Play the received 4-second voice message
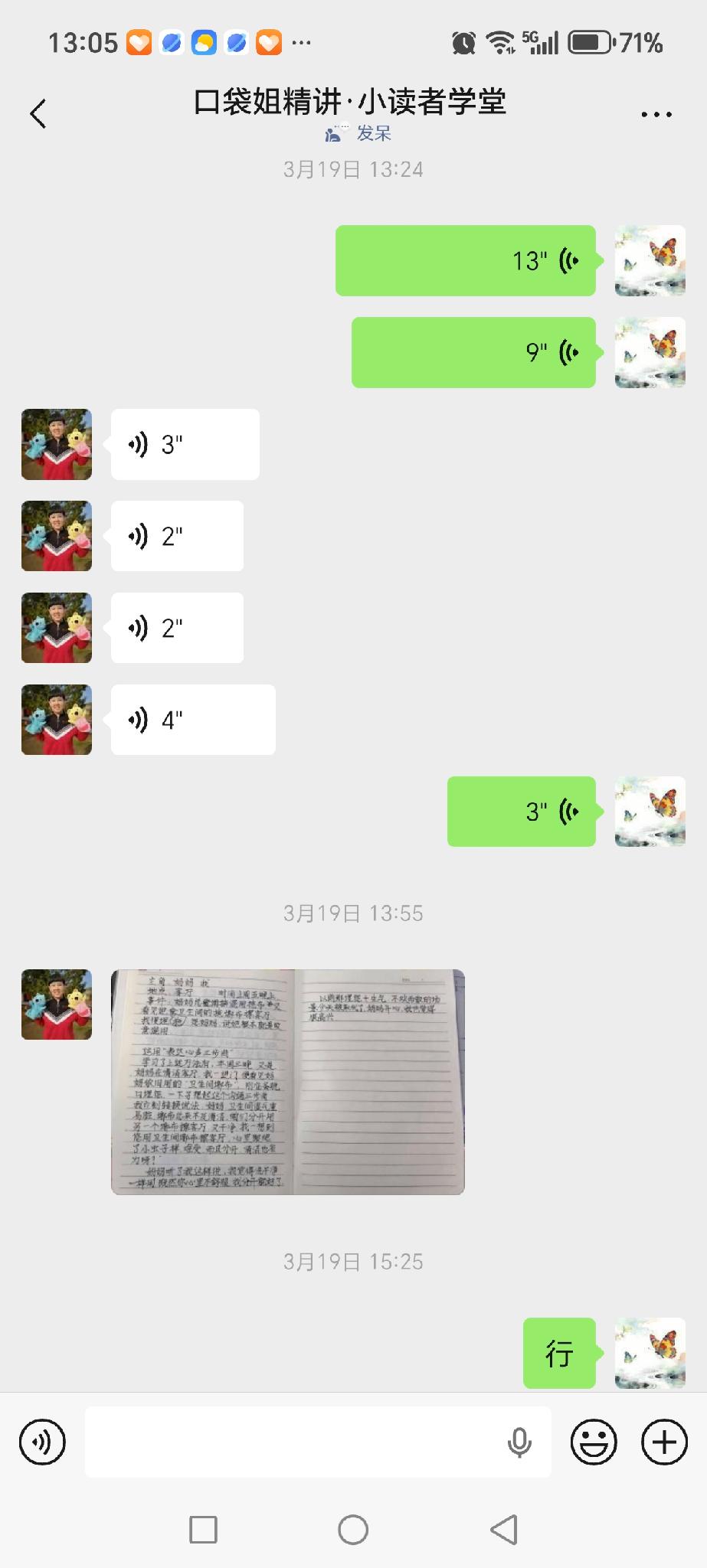The image size is (707, 1568). (x=192, y=720)
